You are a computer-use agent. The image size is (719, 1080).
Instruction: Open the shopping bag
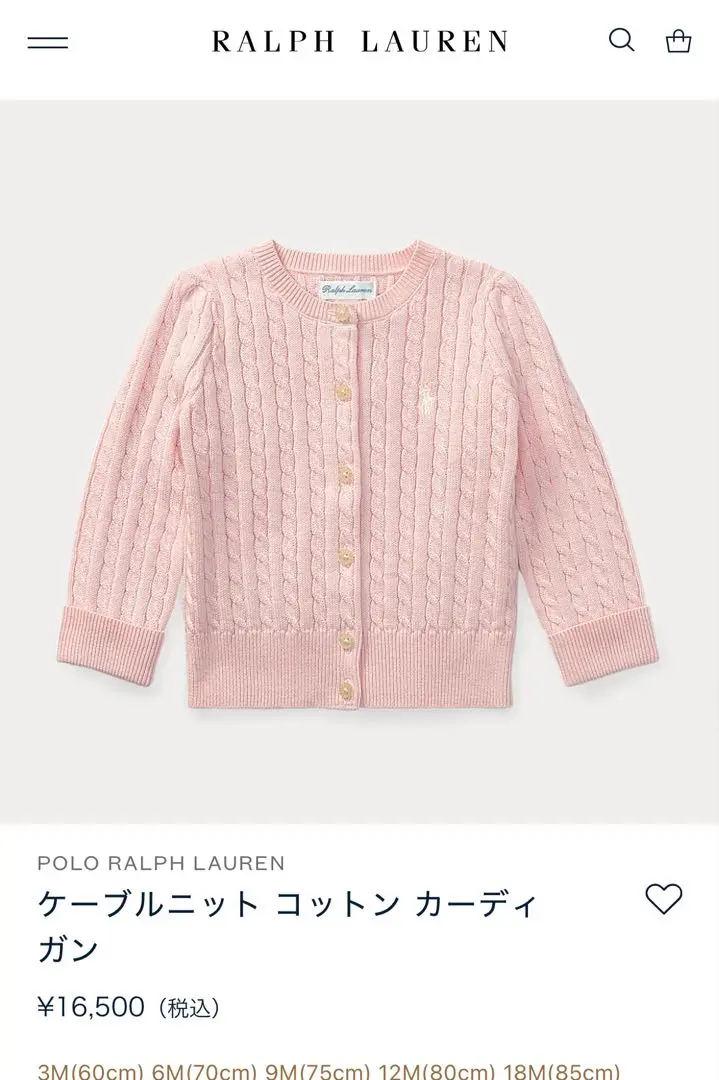678,41
